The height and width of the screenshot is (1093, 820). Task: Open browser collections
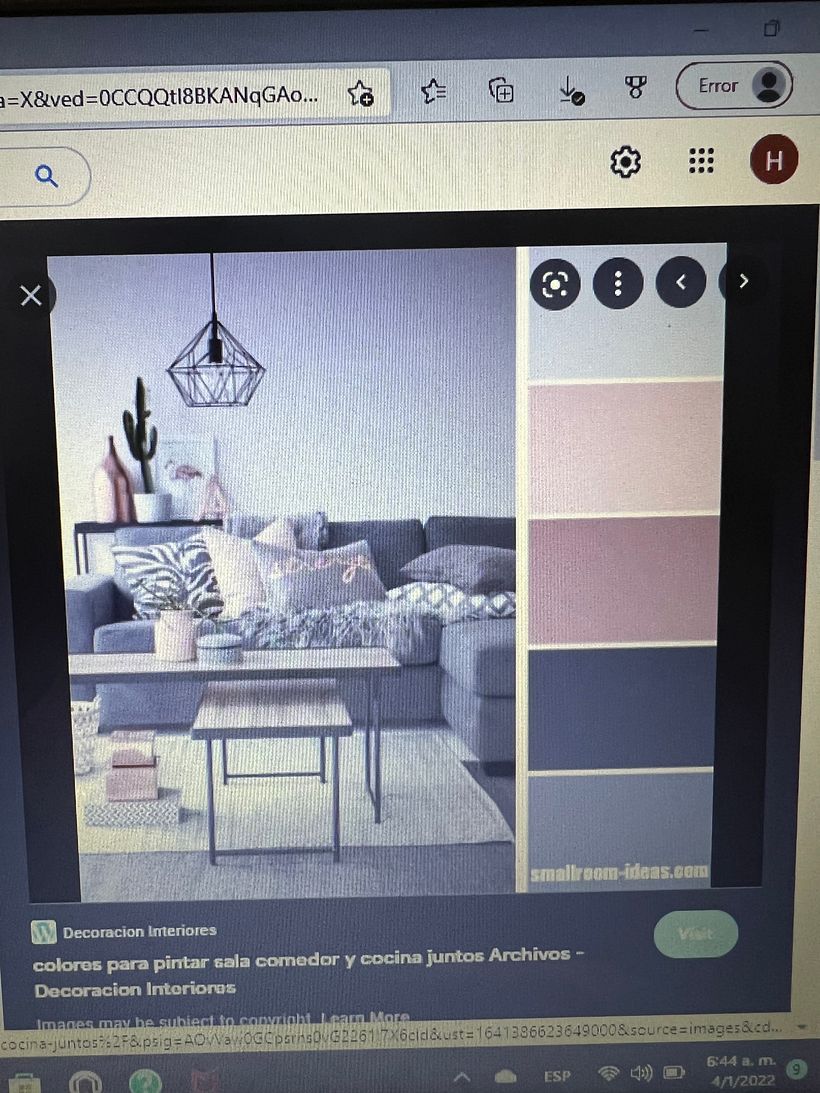(501, 91)
